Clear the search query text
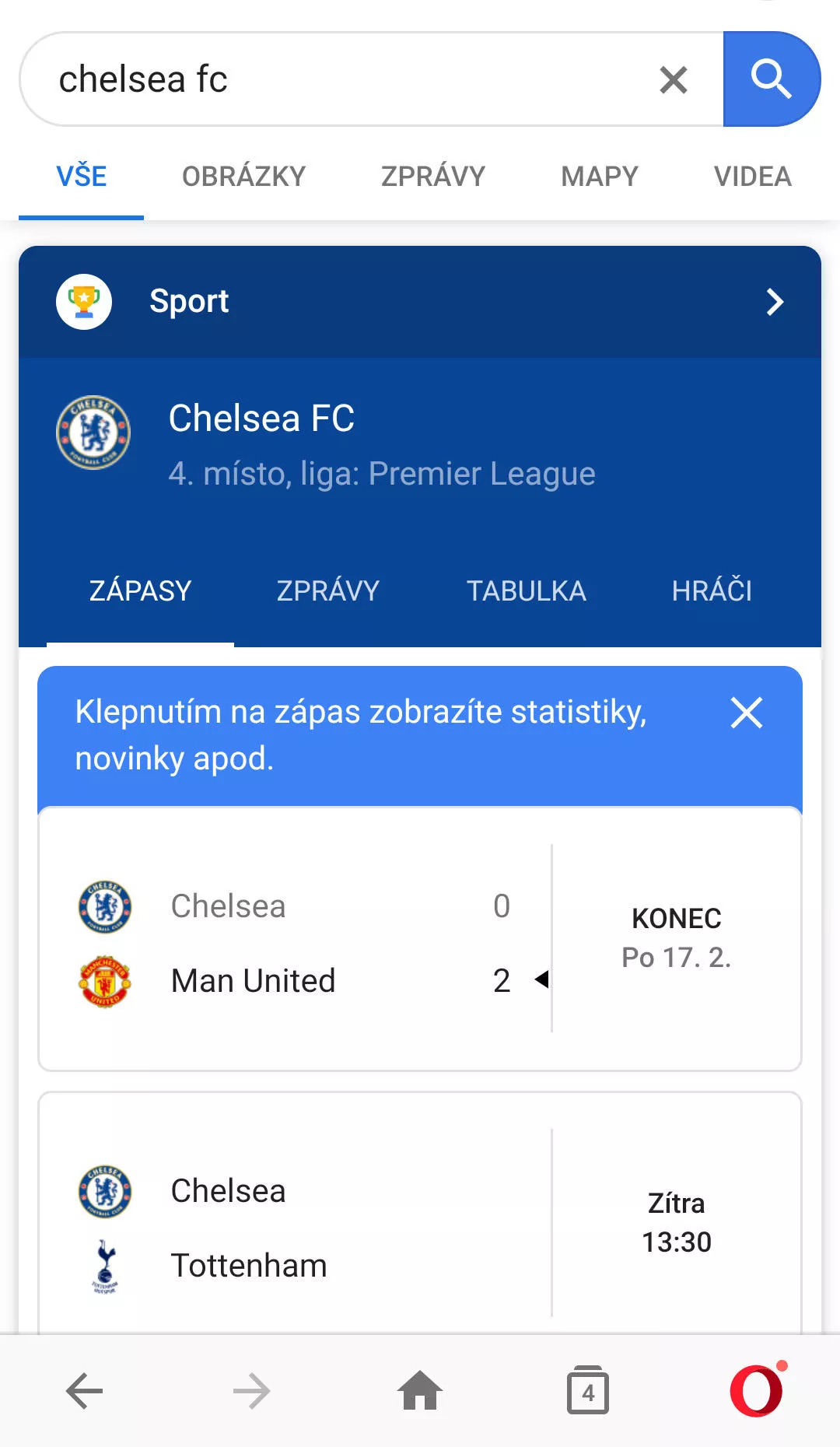This screenshot has width=840, height=1447. pos(674,79)
